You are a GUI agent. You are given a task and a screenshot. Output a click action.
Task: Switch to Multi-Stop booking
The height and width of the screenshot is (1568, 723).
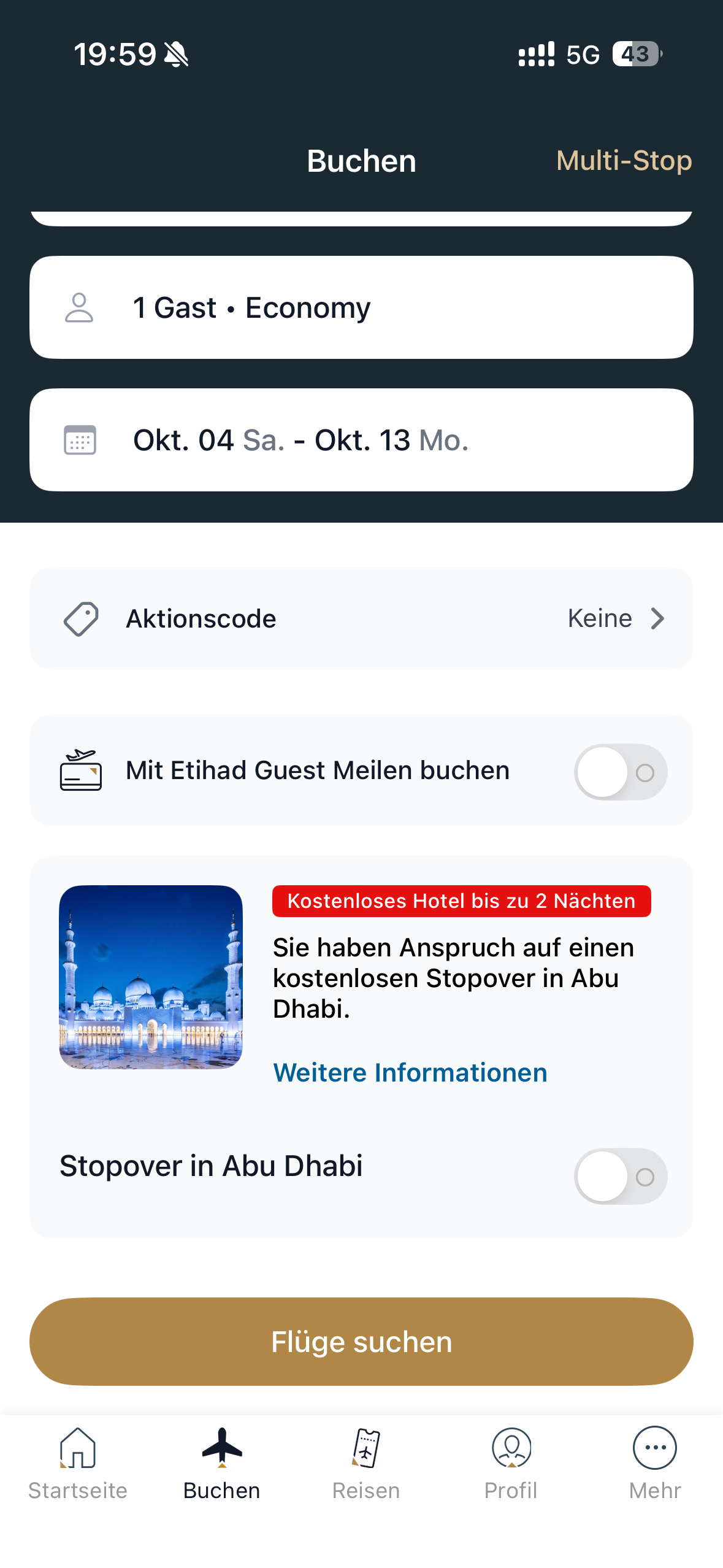(624, 161)
